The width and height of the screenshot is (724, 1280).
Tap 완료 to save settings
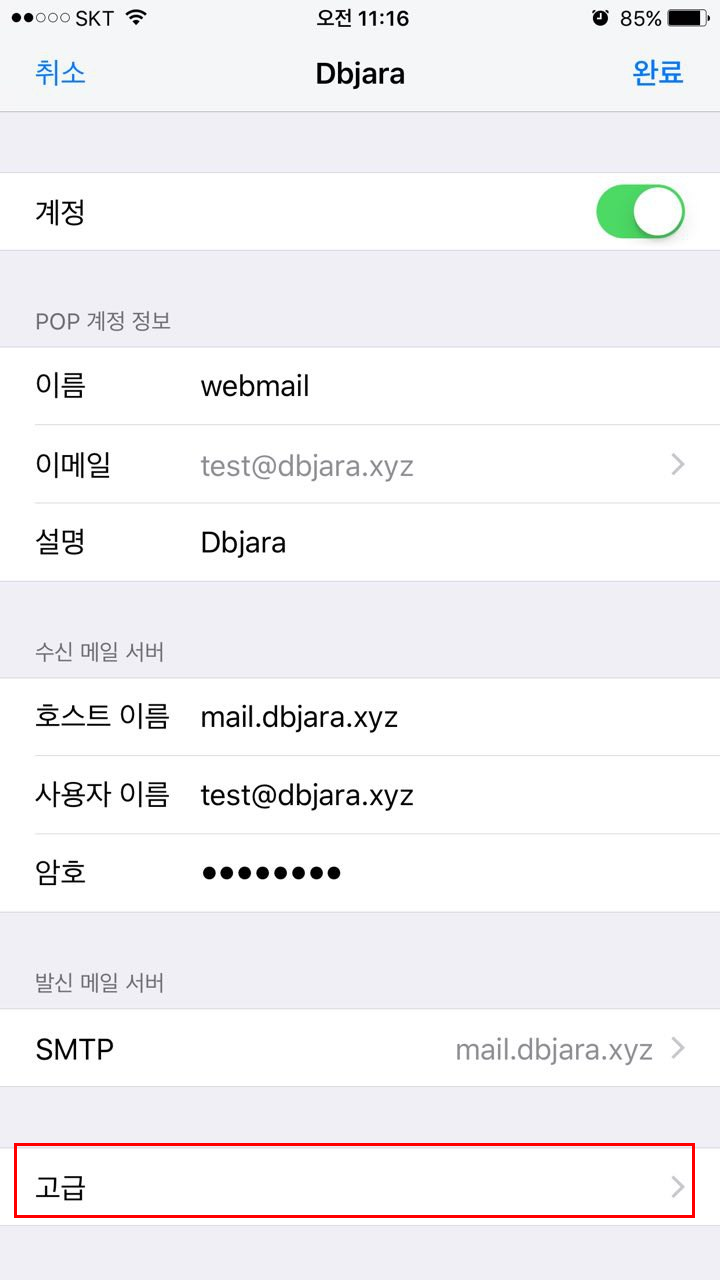pyautogui.click(x=658, y=73)
